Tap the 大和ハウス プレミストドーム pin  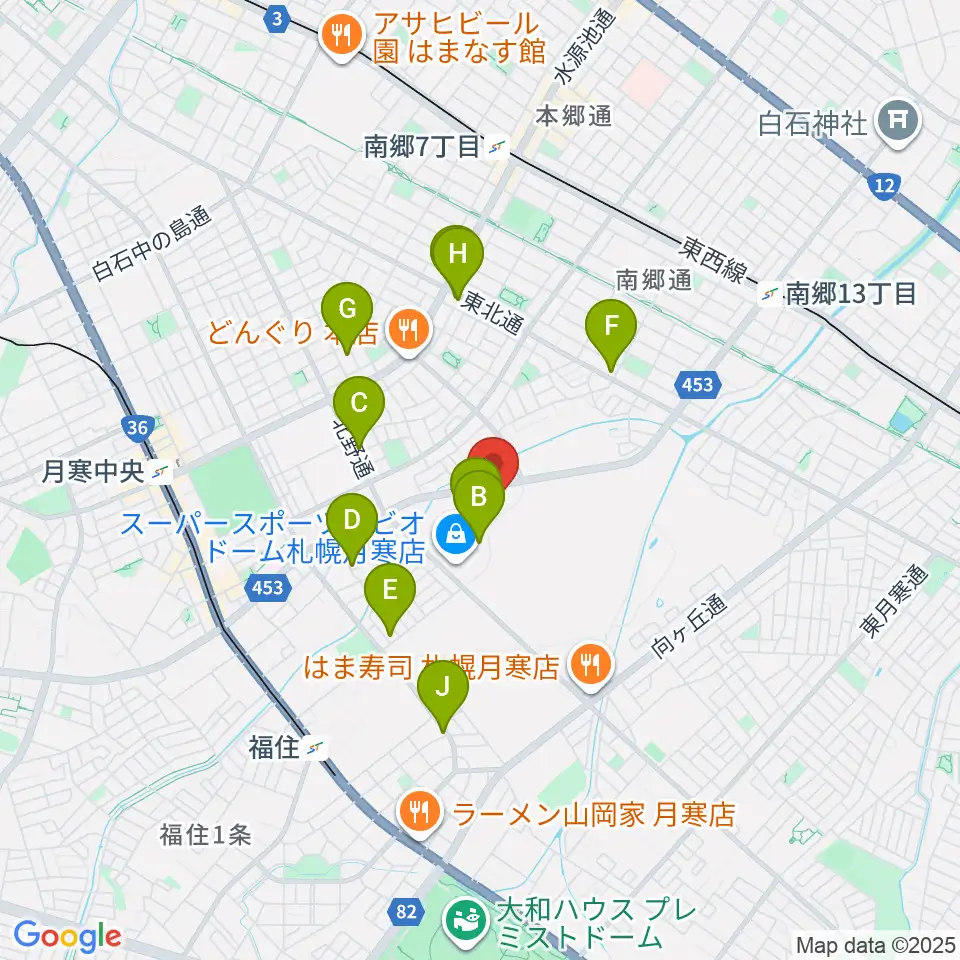467,923
